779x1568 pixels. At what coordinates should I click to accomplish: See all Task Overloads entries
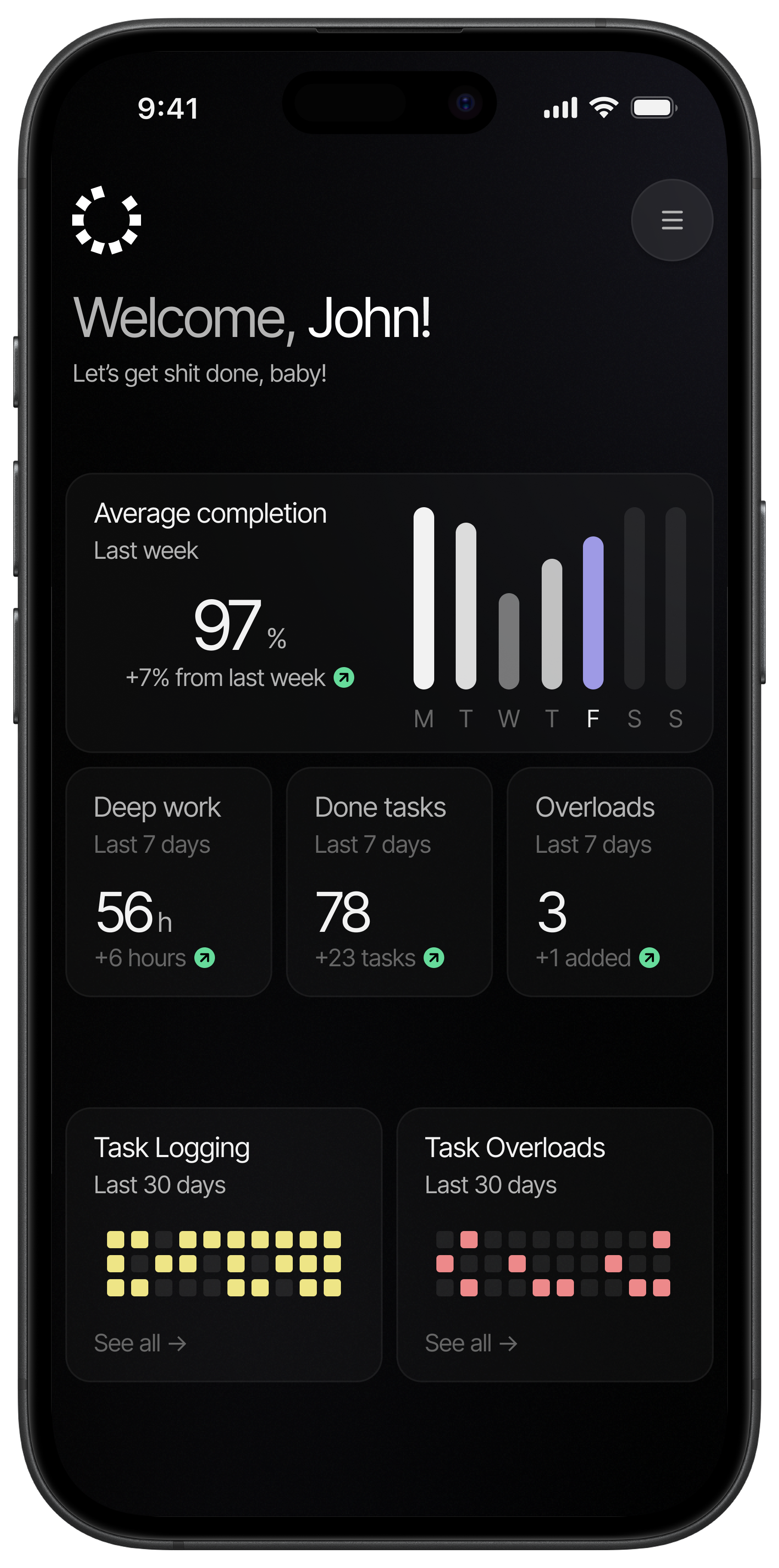point(470,1343)
